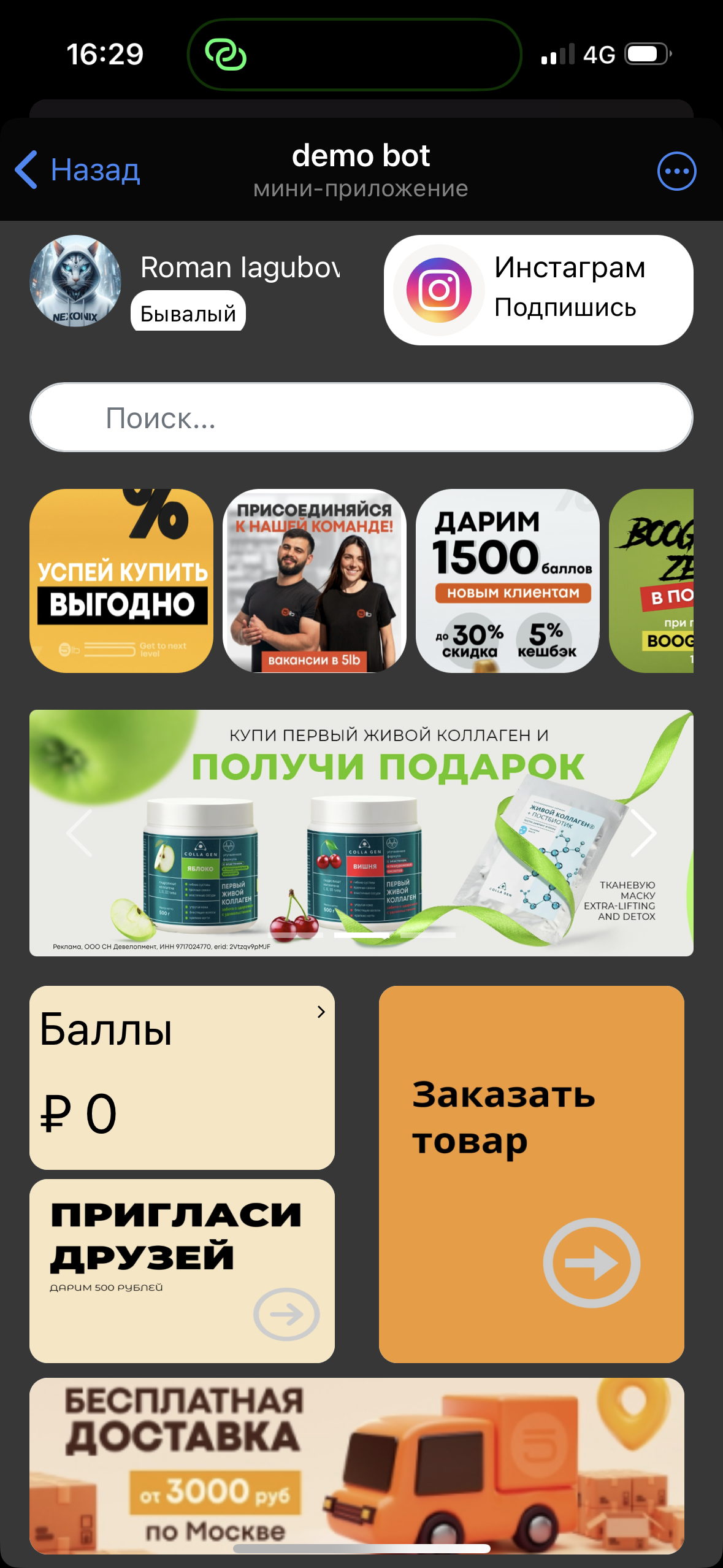Open the Заказать товар card
The image size is (723, 1568).
[531, 1174]
